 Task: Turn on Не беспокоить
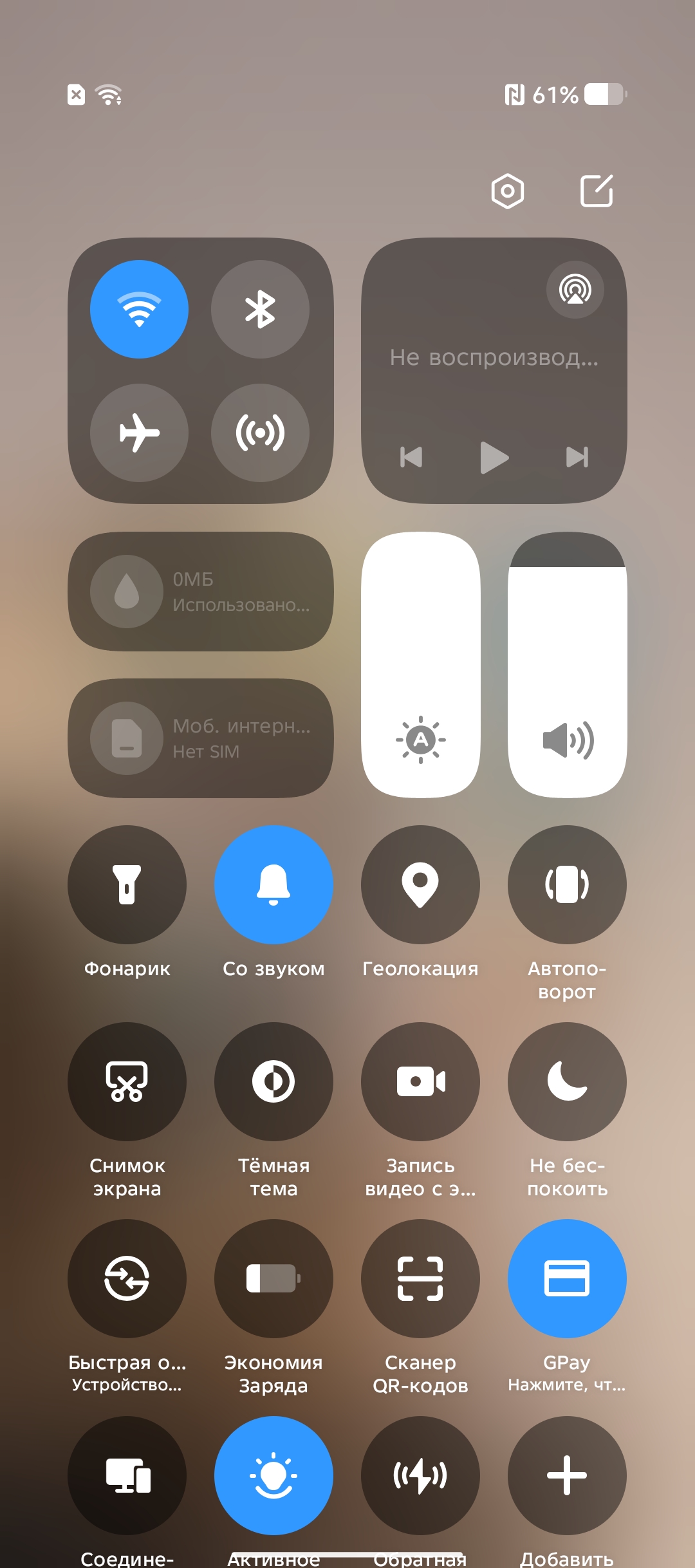567,1082
